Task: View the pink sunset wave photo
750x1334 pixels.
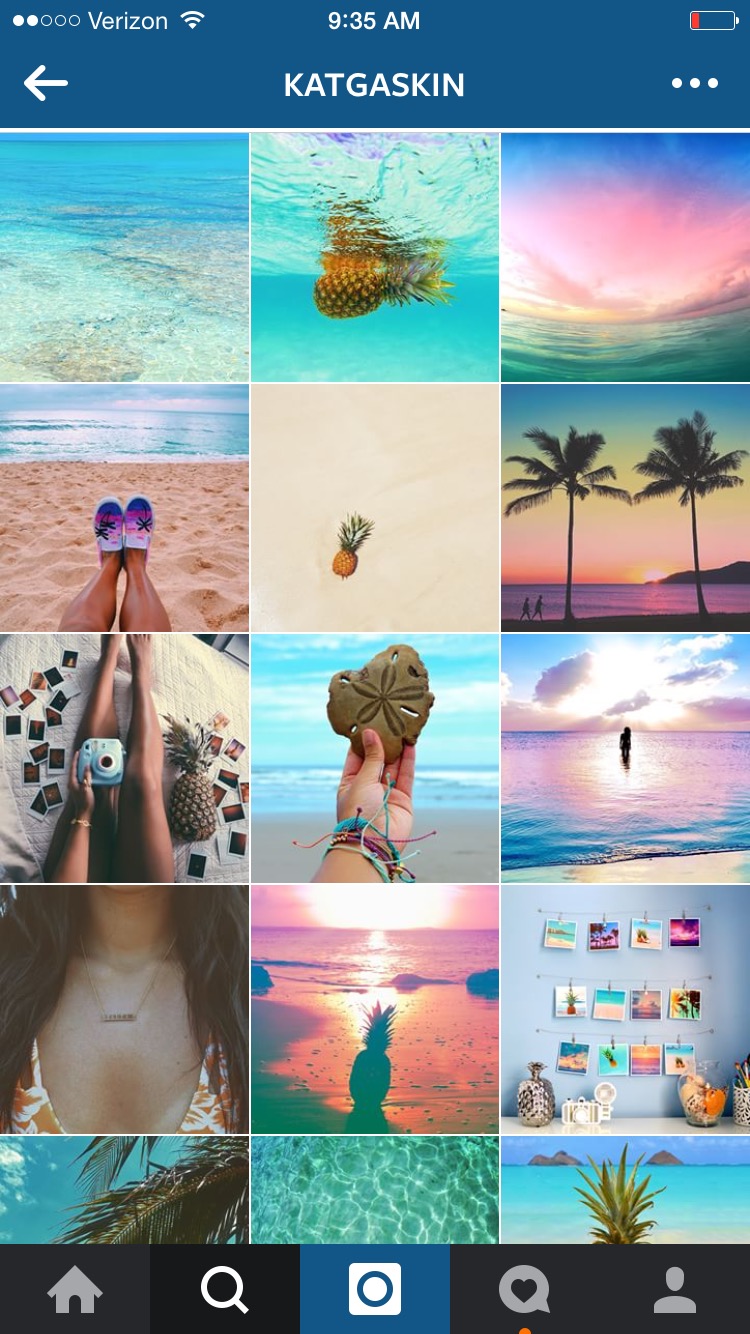Action: (626, 257)
